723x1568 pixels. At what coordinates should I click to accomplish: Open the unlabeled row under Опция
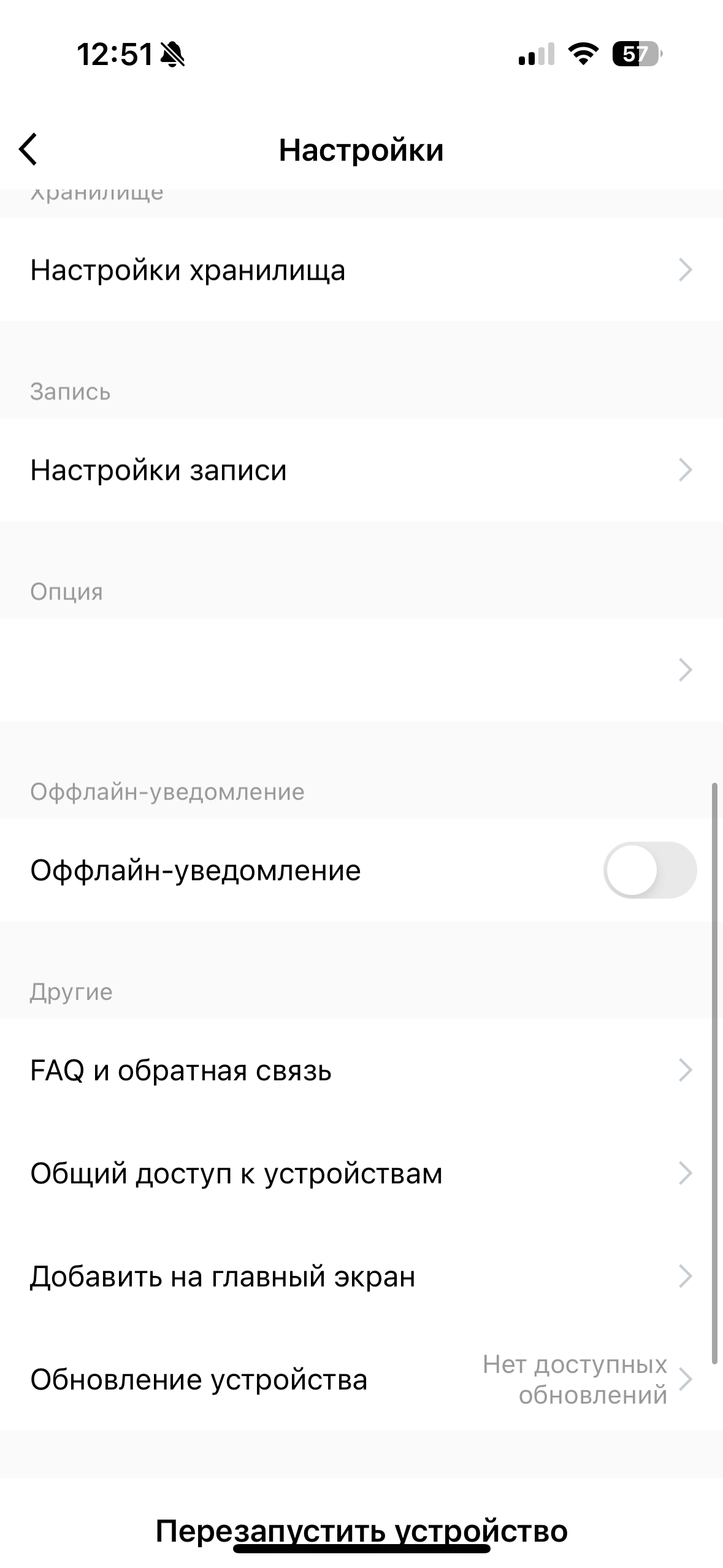click(x=361, y=670)
